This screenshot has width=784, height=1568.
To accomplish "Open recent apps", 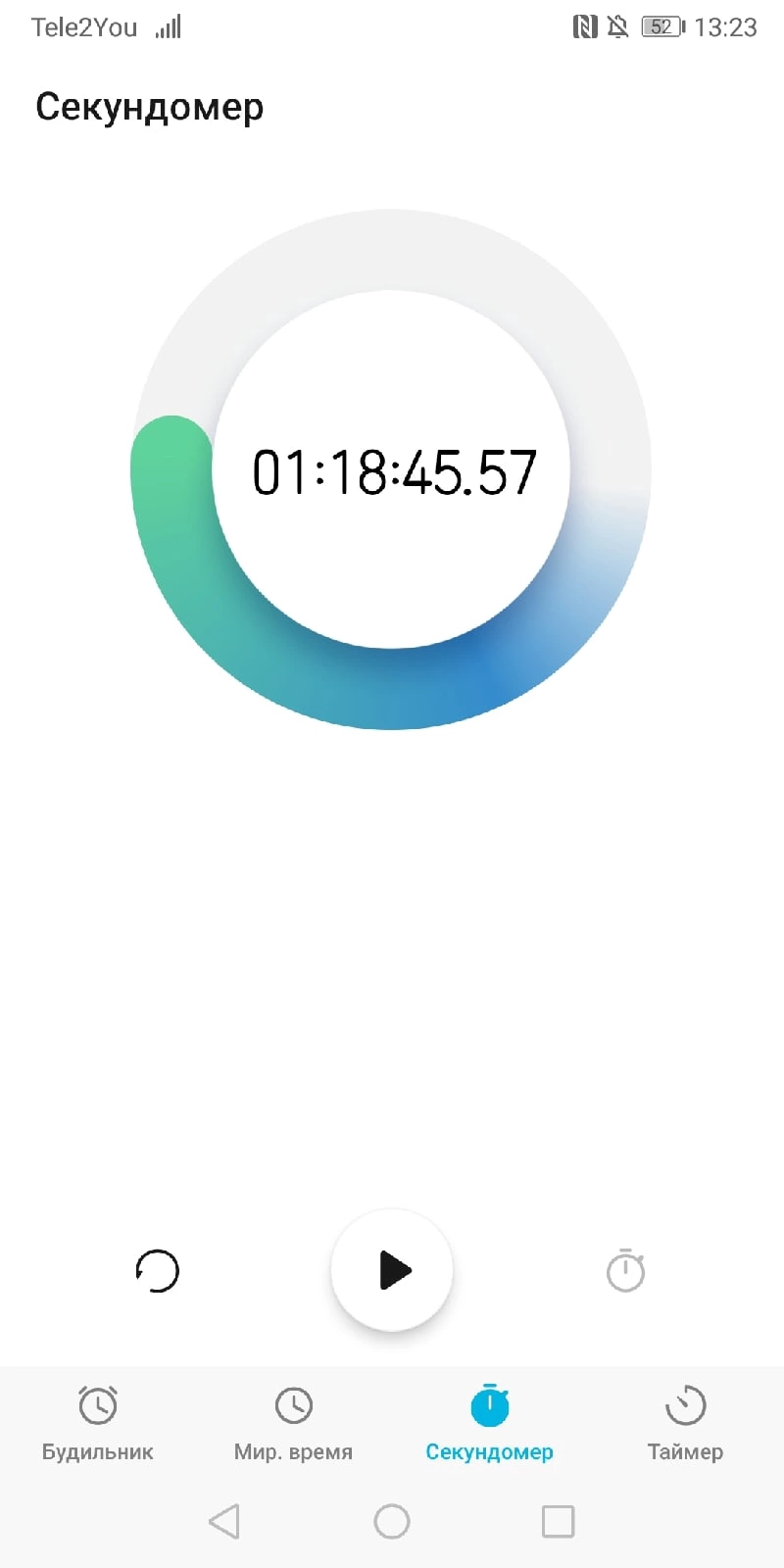I will click(x=558, y=1521).
